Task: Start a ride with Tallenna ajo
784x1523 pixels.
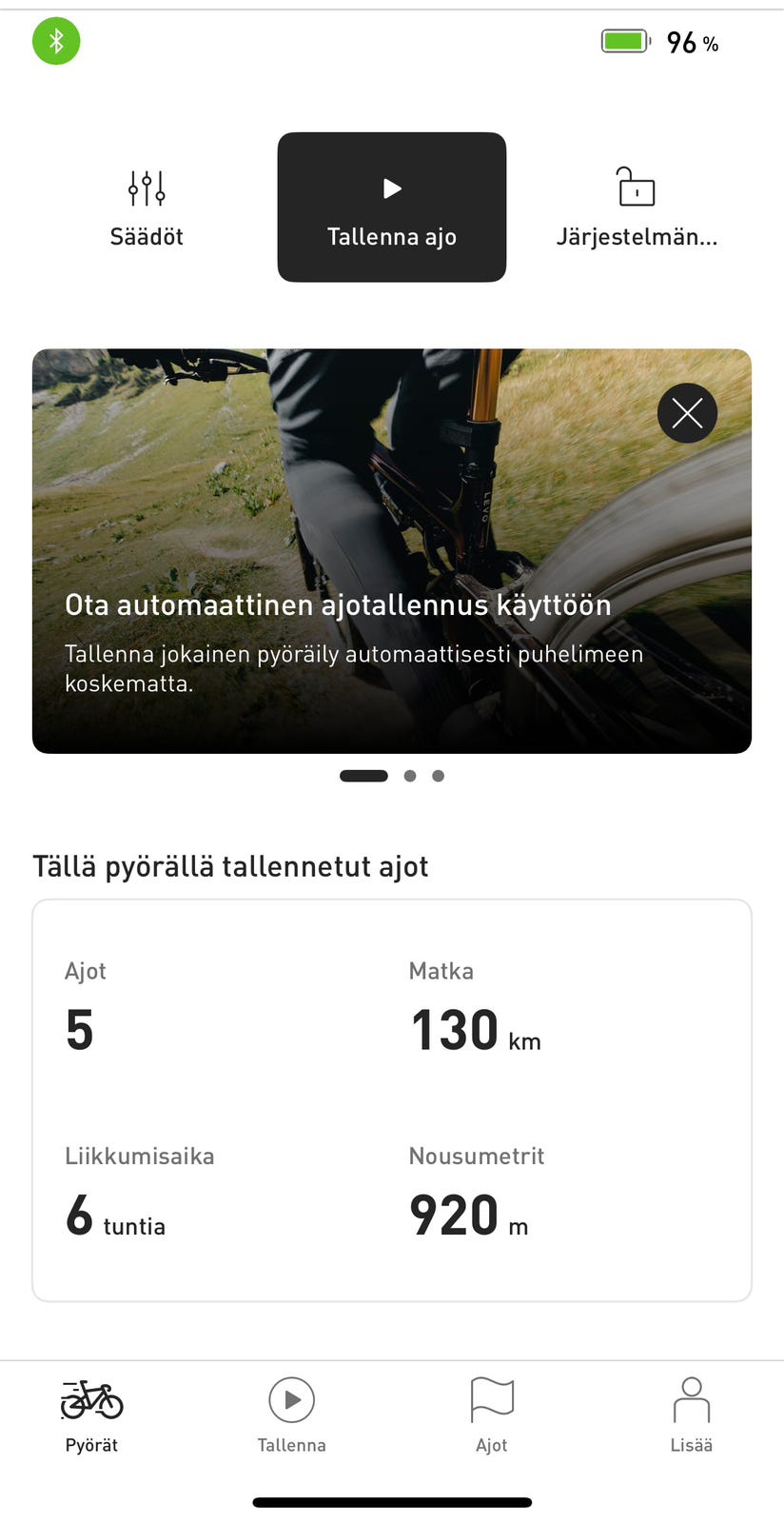Action: (392, 207)
